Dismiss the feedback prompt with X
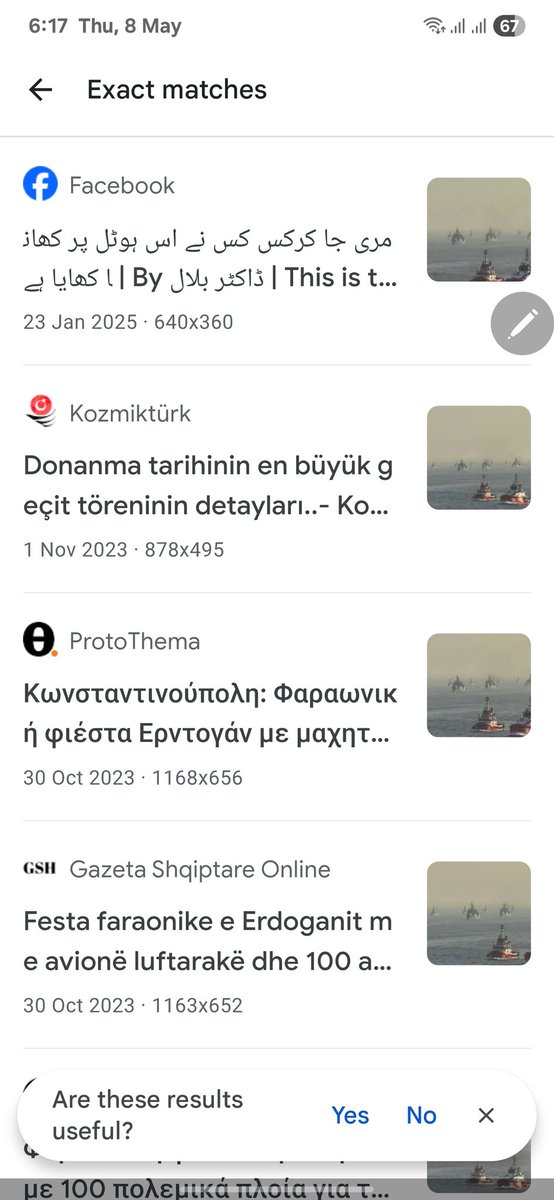 (486, 1115)
